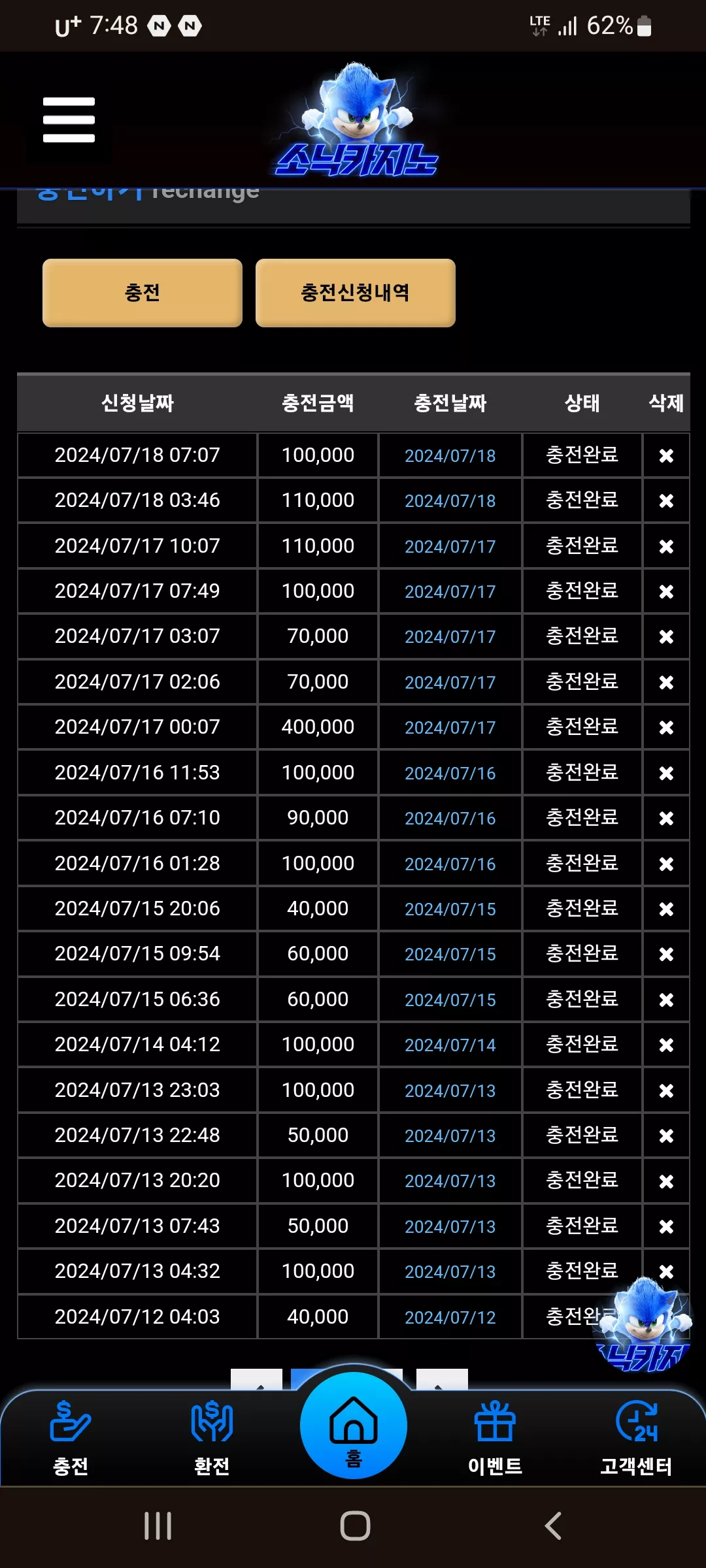Delete the 2024/07/18 07:07 record
The width and height of the screenshot is (706, 1568).
666,455
